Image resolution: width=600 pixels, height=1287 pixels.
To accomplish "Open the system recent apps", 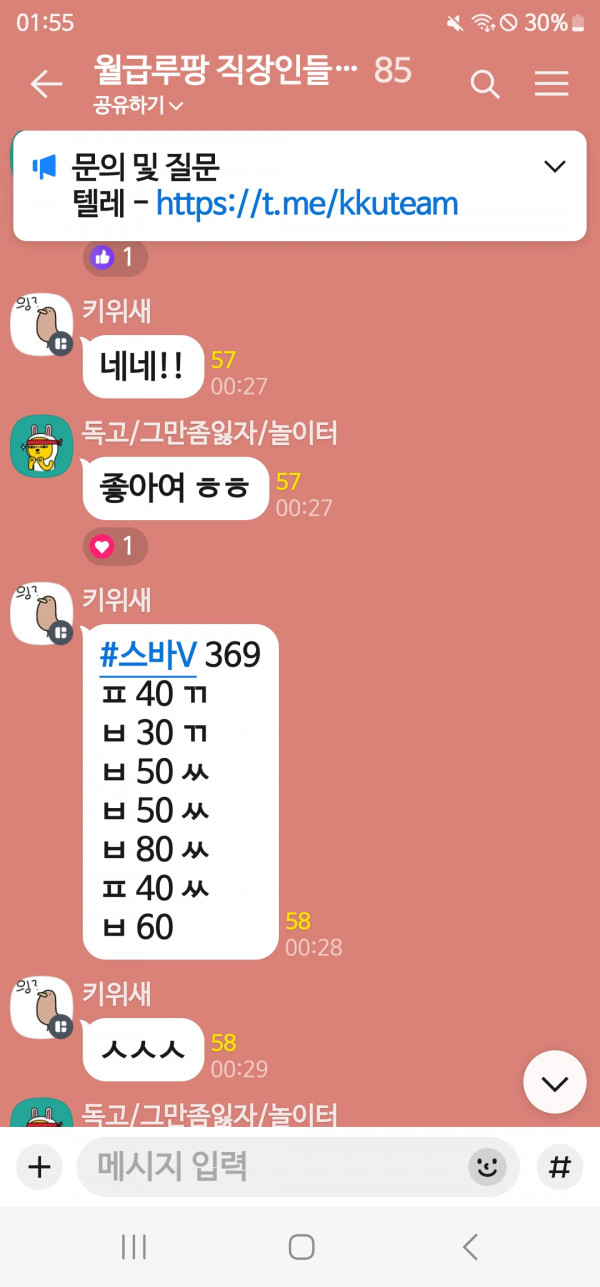I will click(134, 1246).
